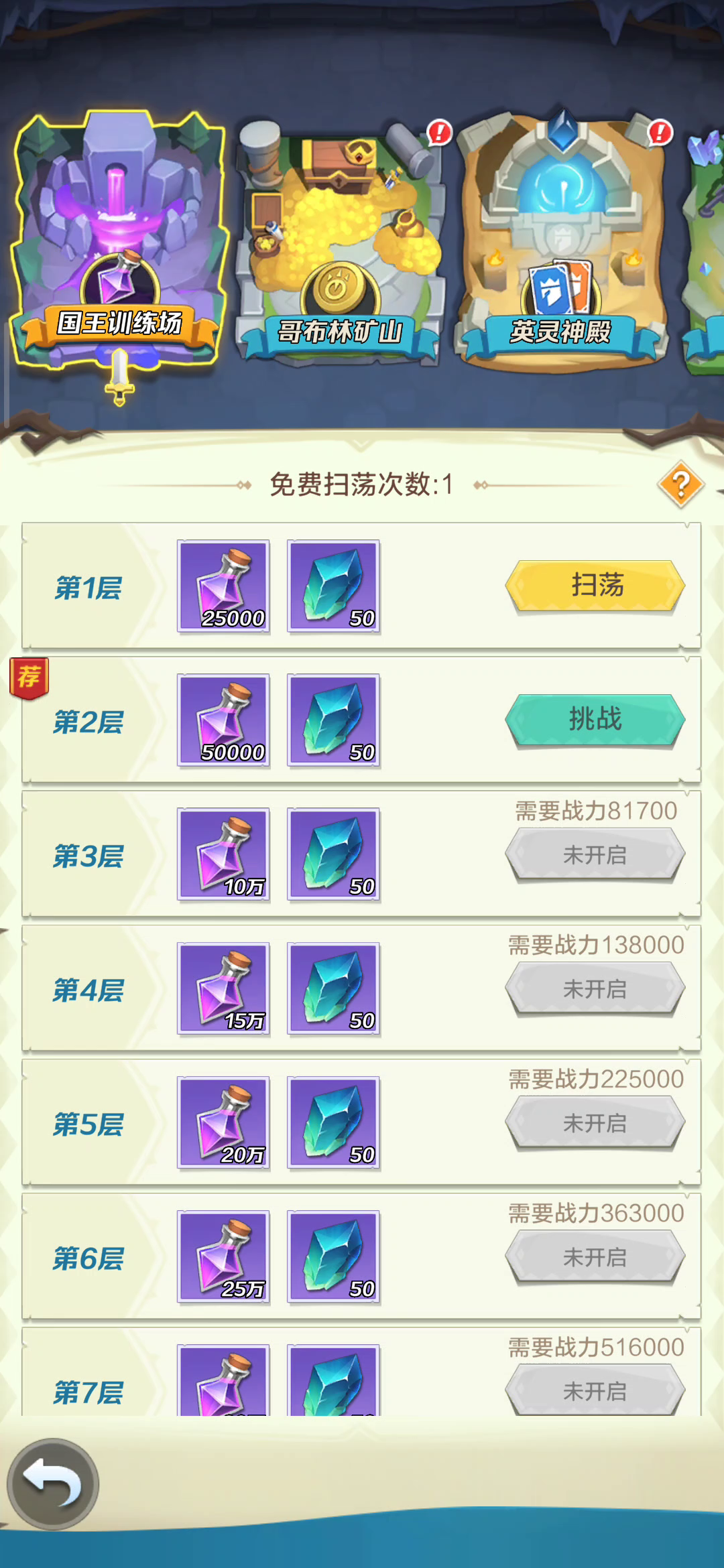This screenshot has height=1568, width=724.
Task: Tap the 未开启 button for 第3层
Action: (595, 855)
